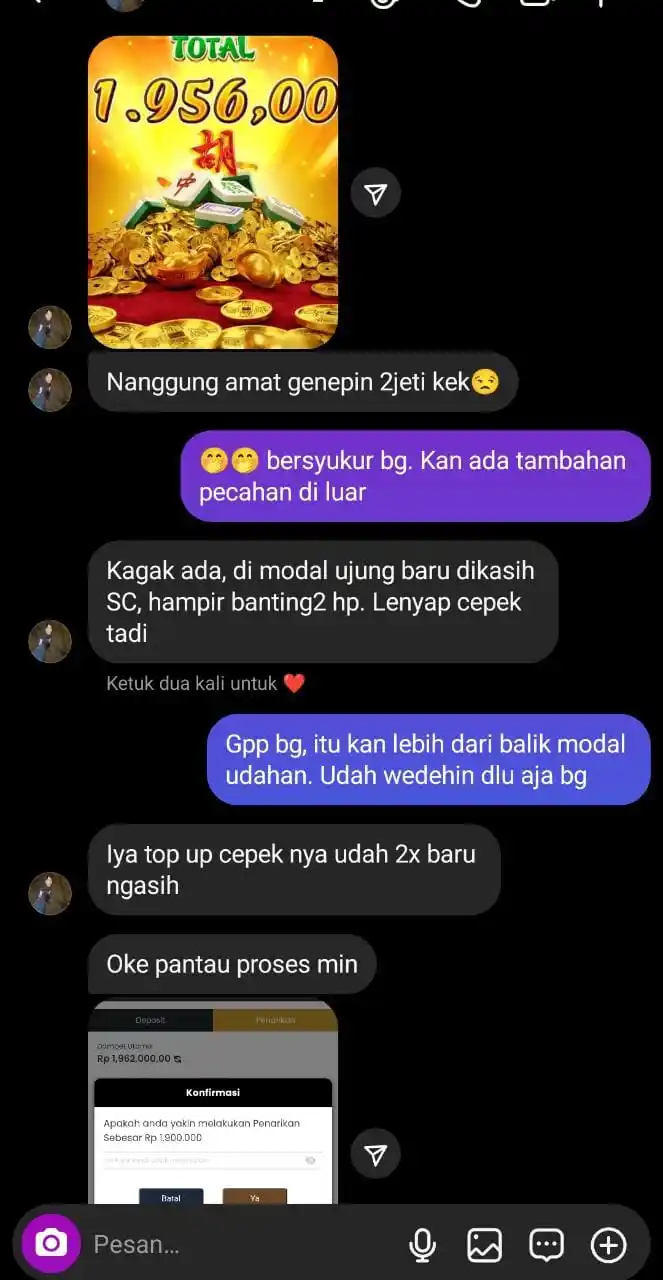Screen dimensions: 663x1280
Task: Open the withdrawal confirmation screenshot
Action: 213,1100
